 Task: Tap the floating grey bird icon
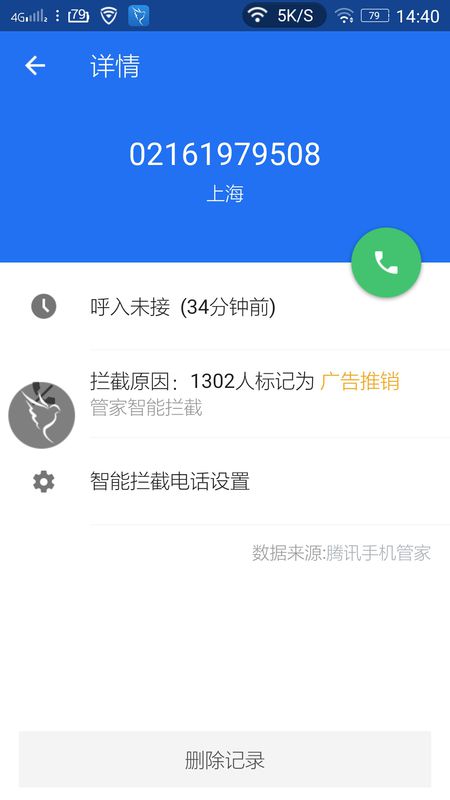[x=42, y=415]
